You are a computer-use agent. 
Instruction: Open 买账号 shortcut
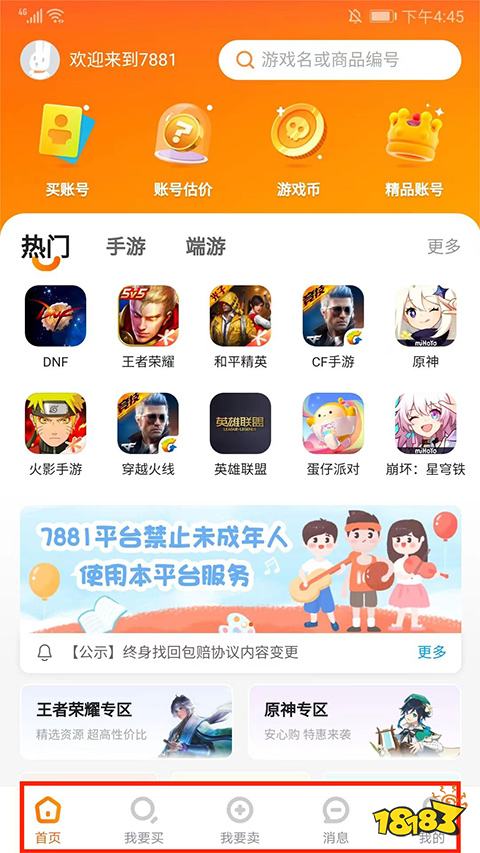click(67, 150)
